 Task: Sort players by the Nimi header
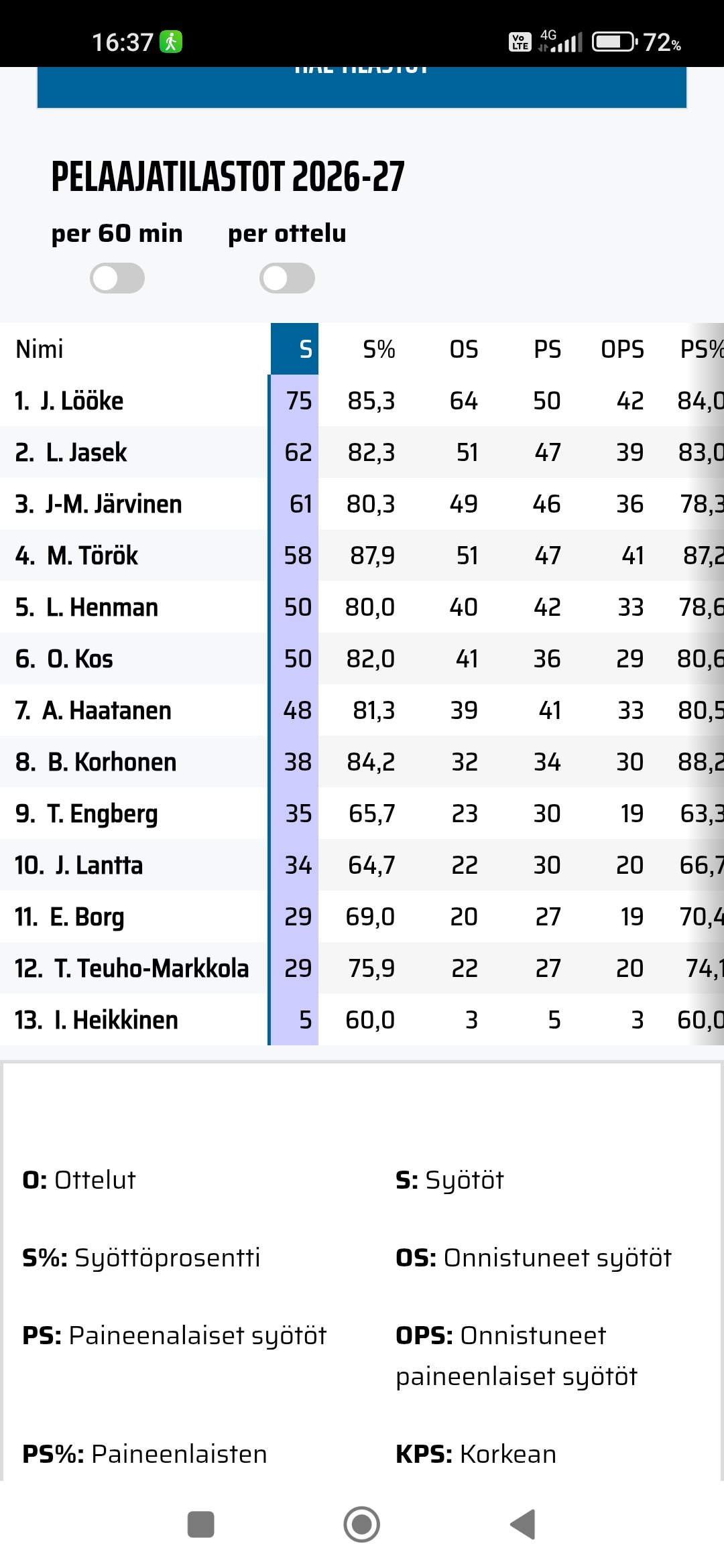(40, 349)
